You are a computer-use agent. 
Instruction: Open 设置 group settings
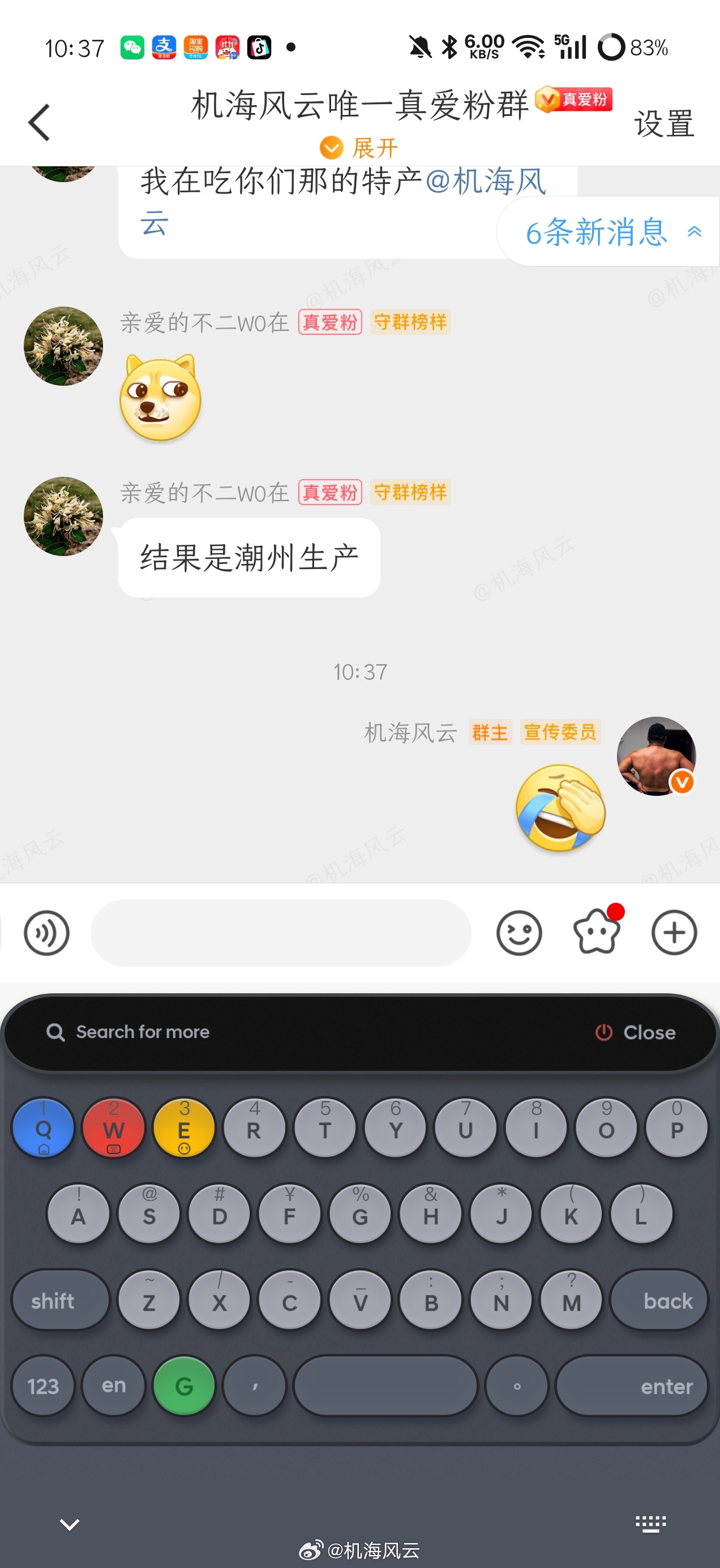(663, 123)
